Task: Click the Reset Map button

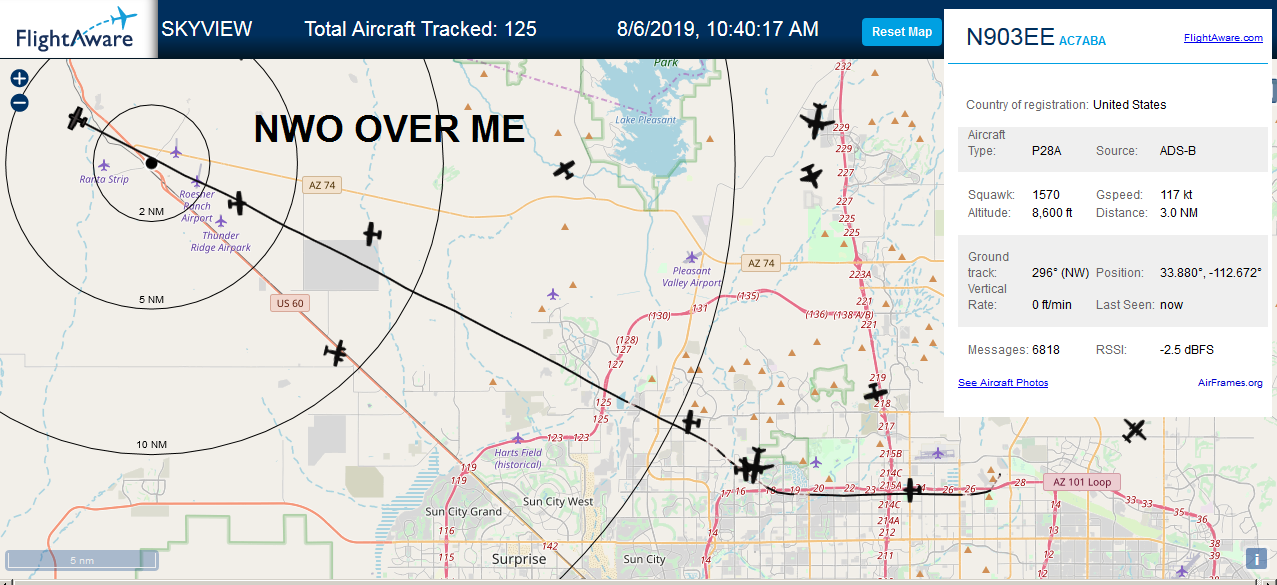Action: pos(902,32)
